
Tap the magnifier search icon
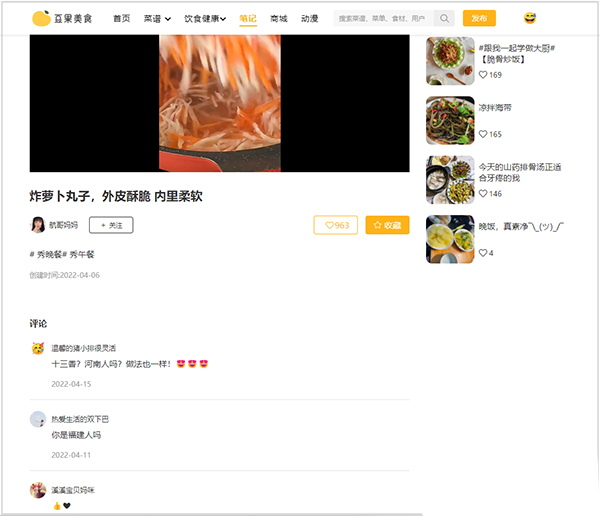click(444, 18)
